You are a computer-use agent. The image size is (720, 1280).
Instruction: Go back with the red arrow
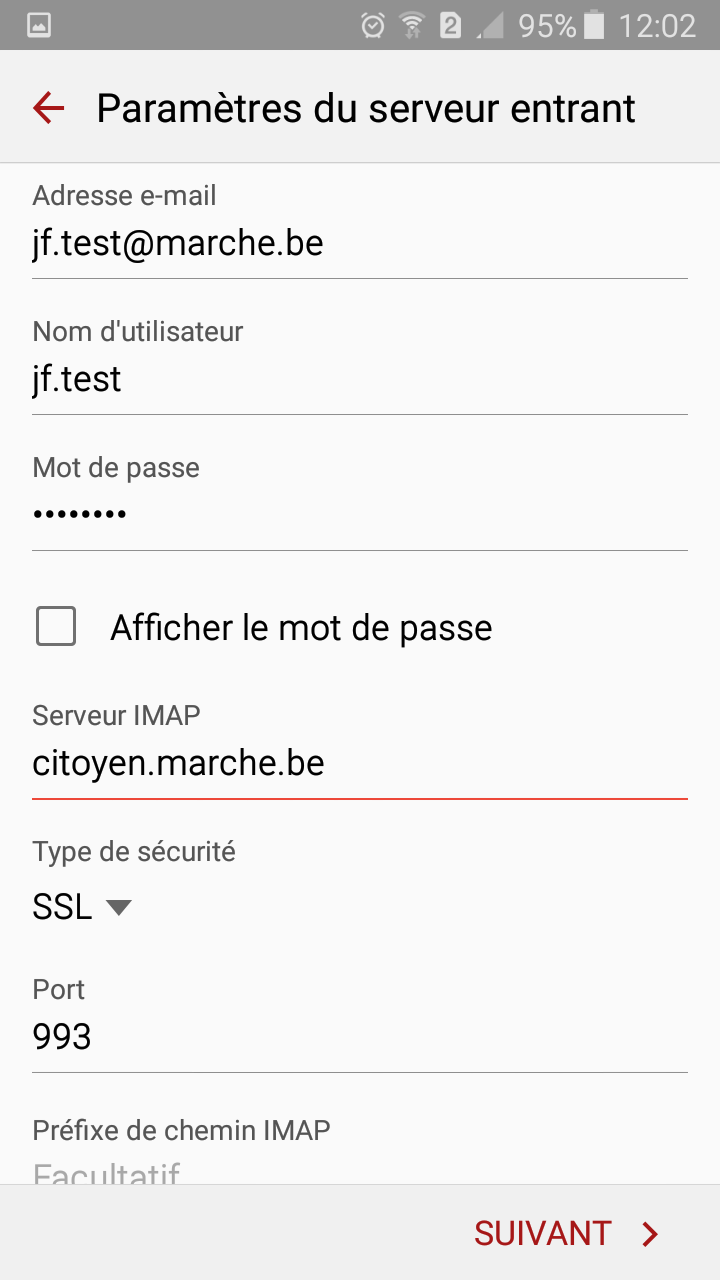click(48, 108)
